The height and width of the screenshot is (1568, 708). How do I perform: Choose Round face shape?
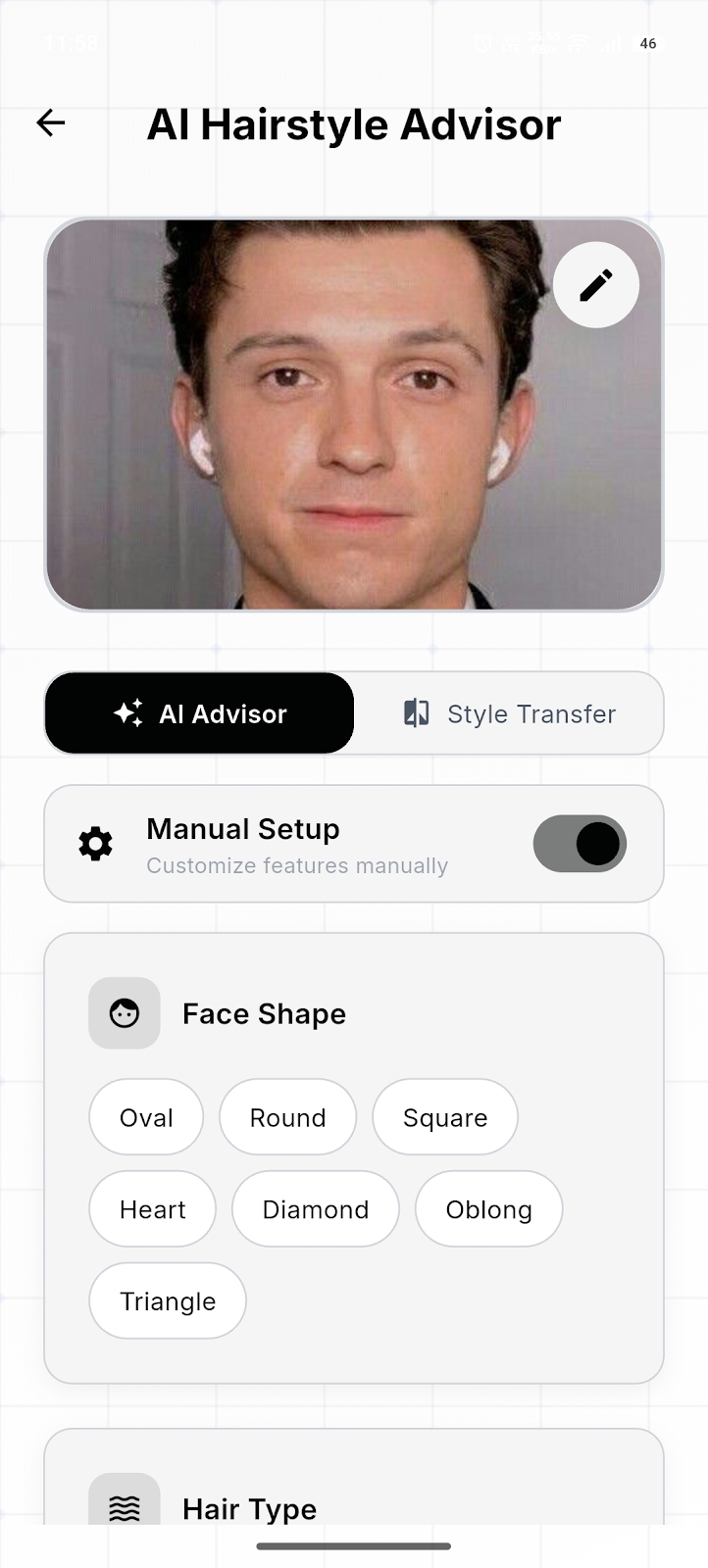click(x=287, y=1117)
